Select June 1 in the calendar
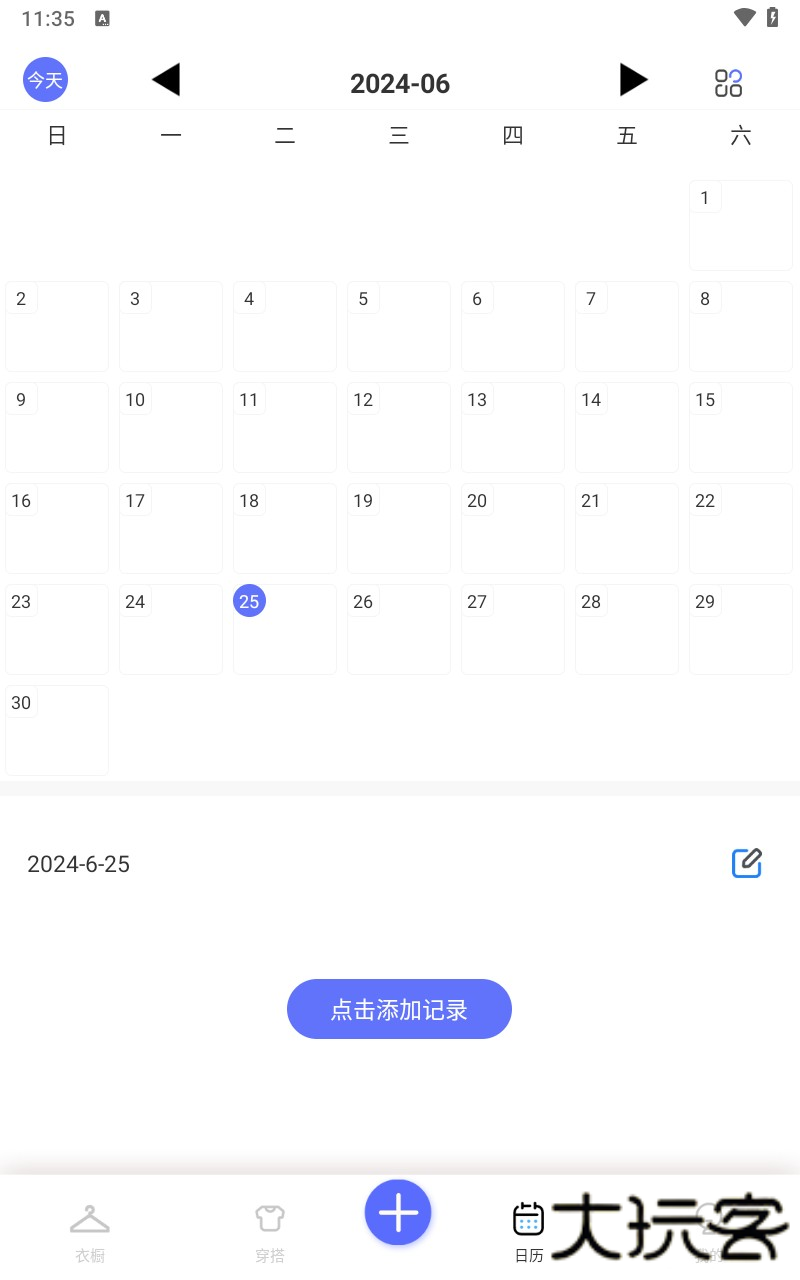 pos(740,225)
